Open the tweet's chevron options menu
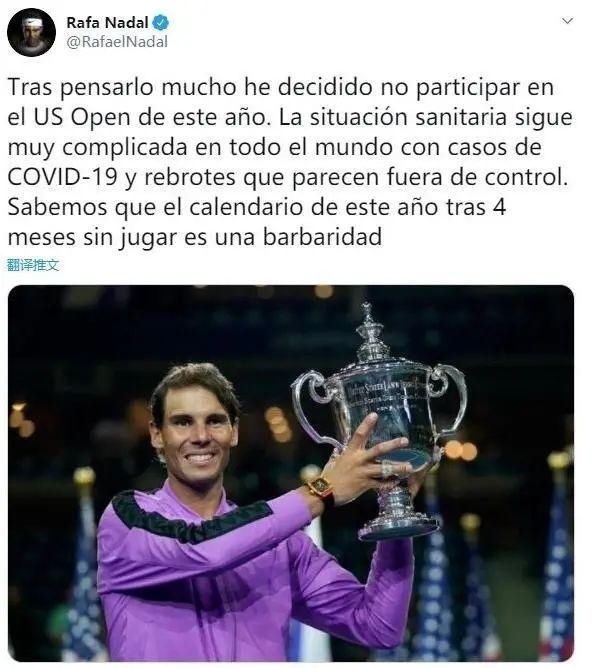Viewport: 601px width, 668px height. point(568,21)
